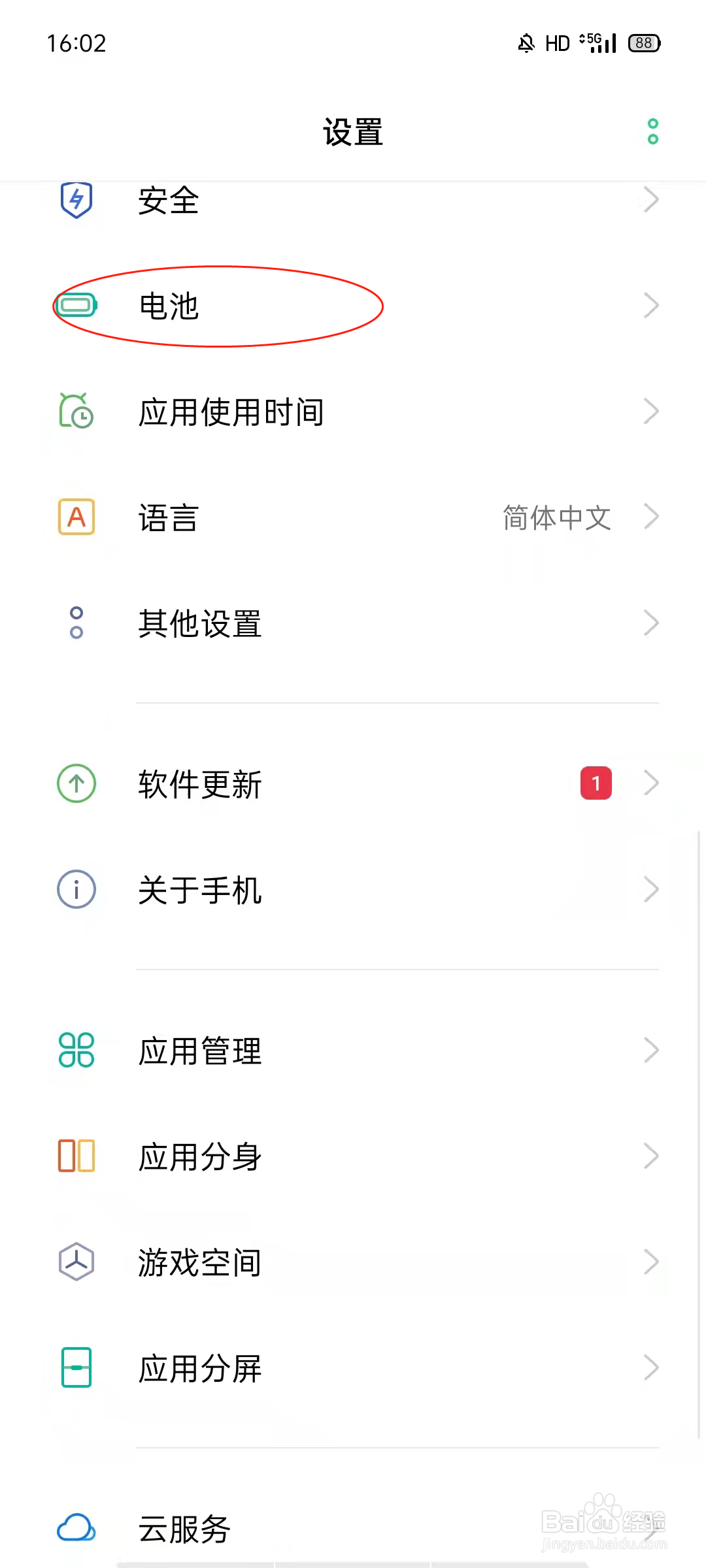This screenshot has height=1568, width=706.
Task: Open the two-dot overflow menu
Action: click(652, 131)
